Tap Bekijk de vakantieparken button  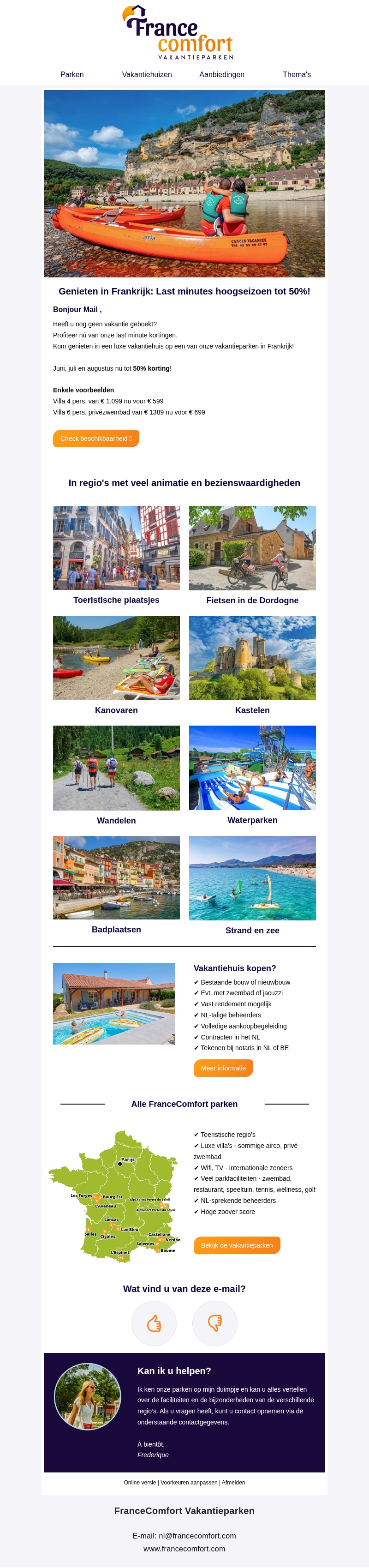tap(237, 1245)
